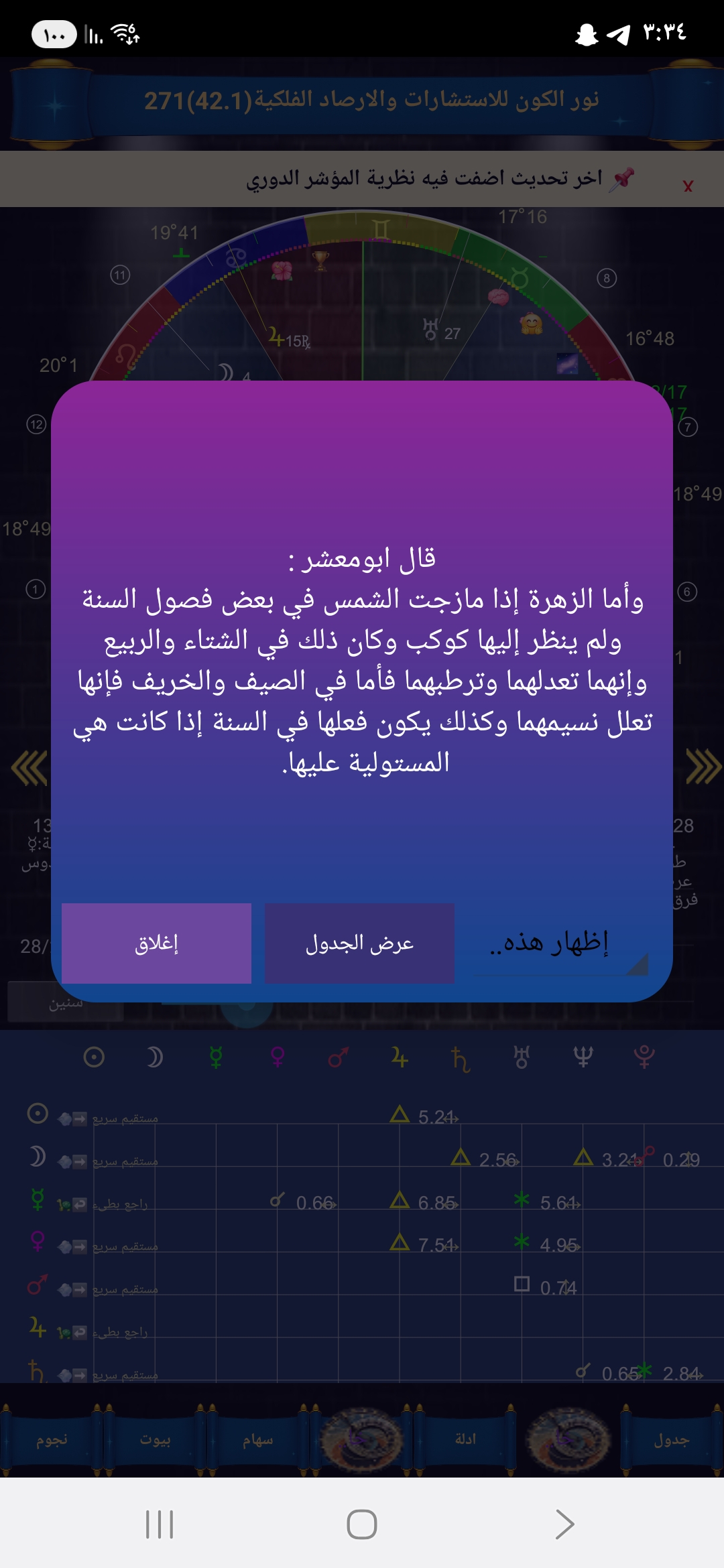This screenshot has width=724, height=1568.
Task: Tap the إغلاق button to close the dialog
Action: (156, 943)
